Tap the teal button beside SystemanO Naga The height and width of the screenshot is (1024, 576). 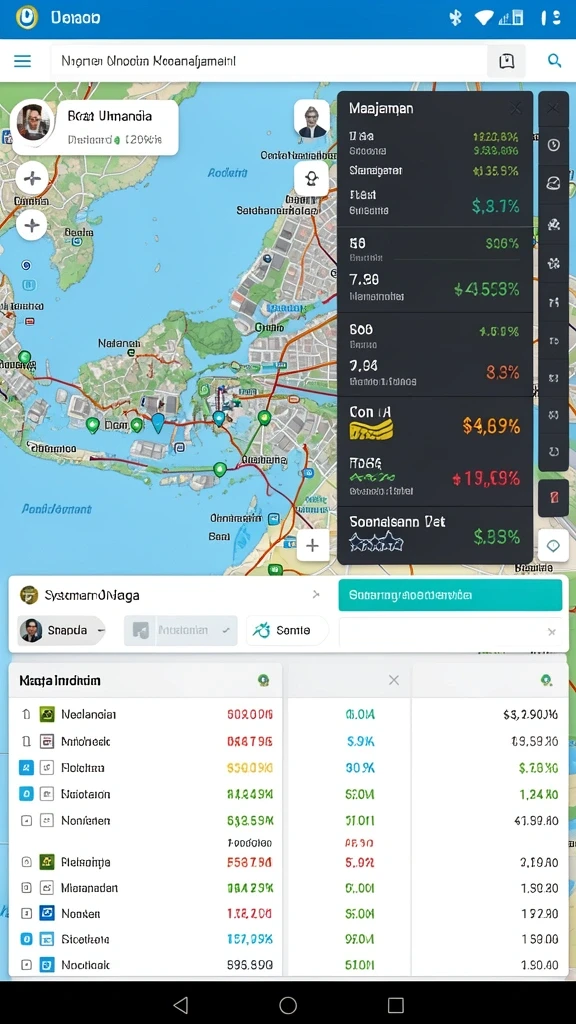click(x=450, y=595)
